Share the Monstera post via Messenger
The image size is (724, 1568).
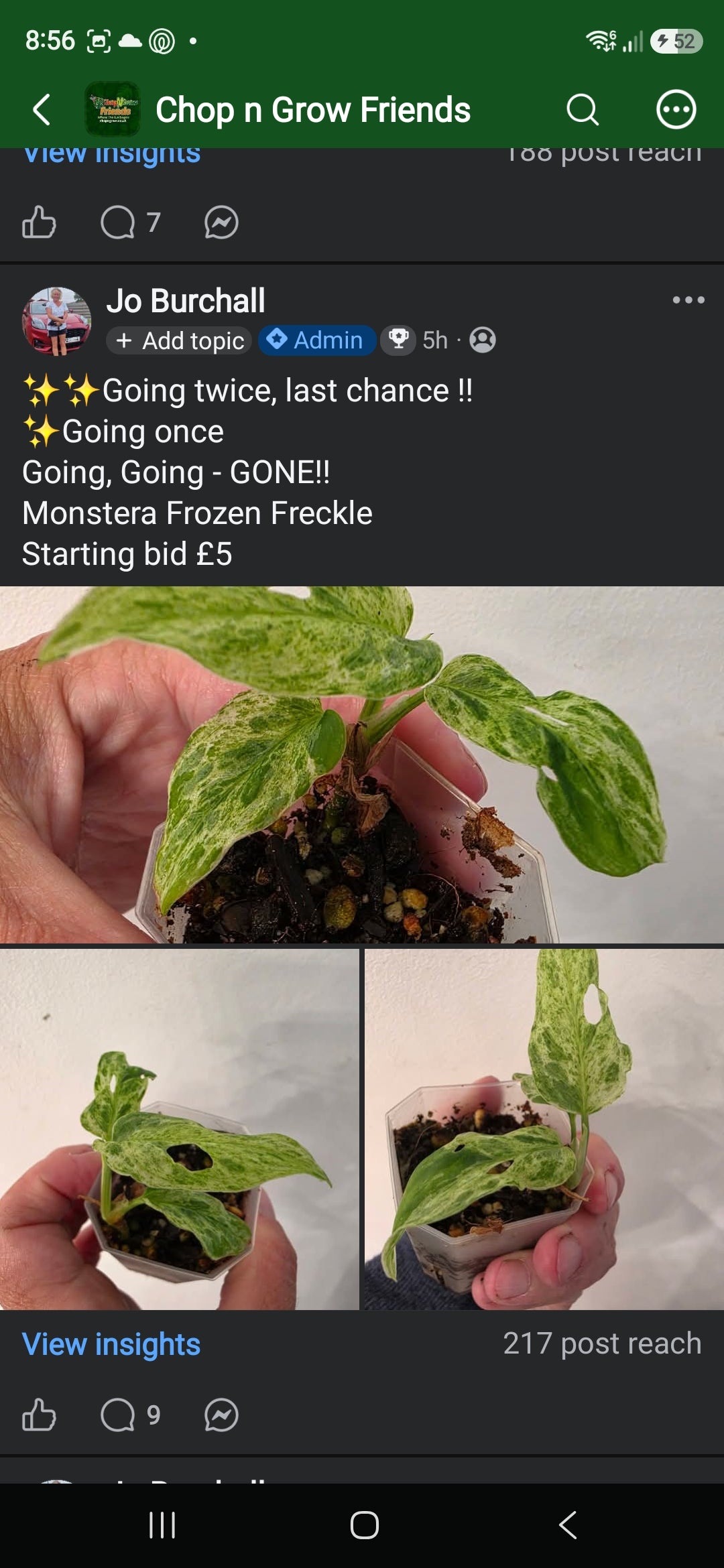coord(221,1415)
